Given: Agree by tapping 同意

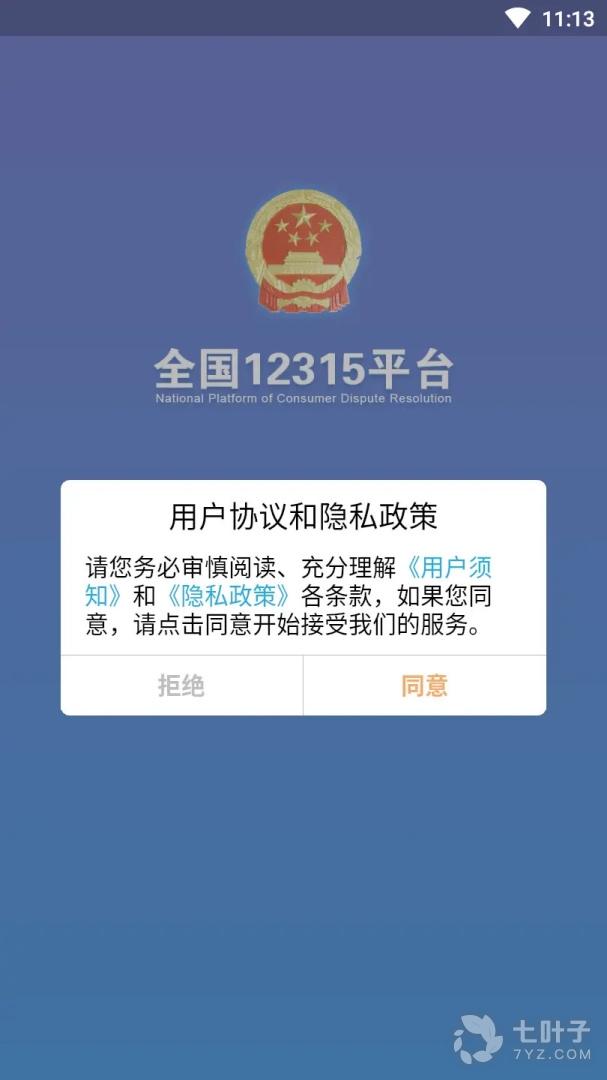Looking at the screenshot, I should pos(424,686).
